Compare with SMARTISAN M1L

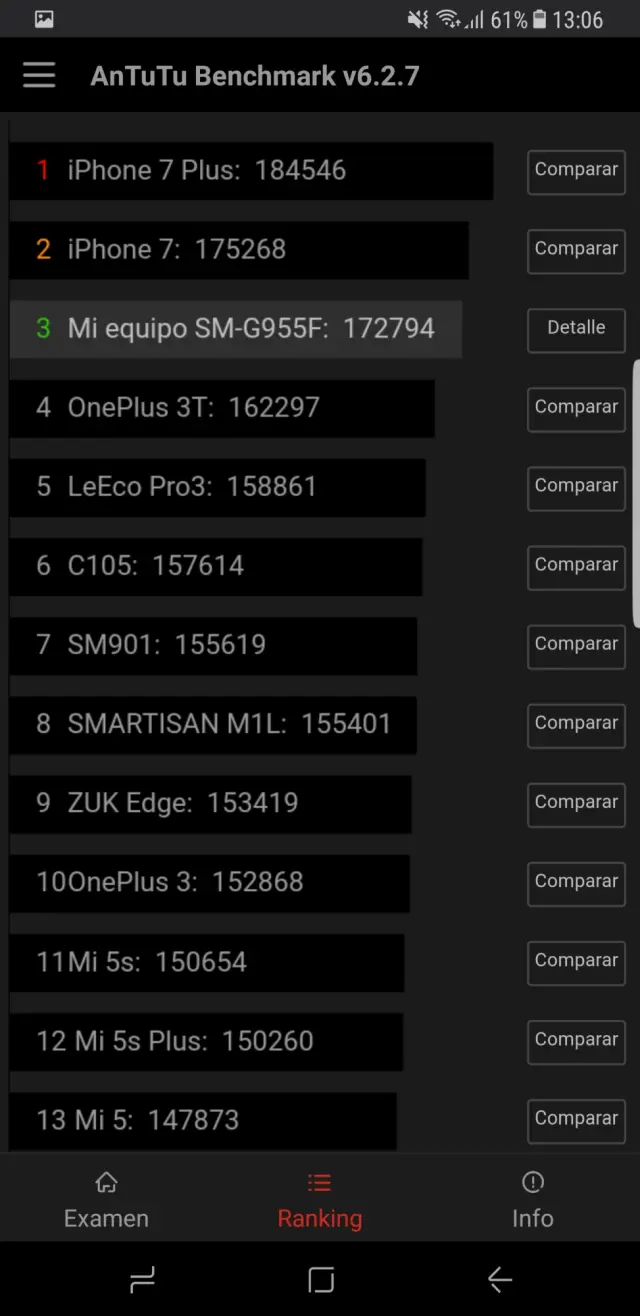[x=576, y=724]
